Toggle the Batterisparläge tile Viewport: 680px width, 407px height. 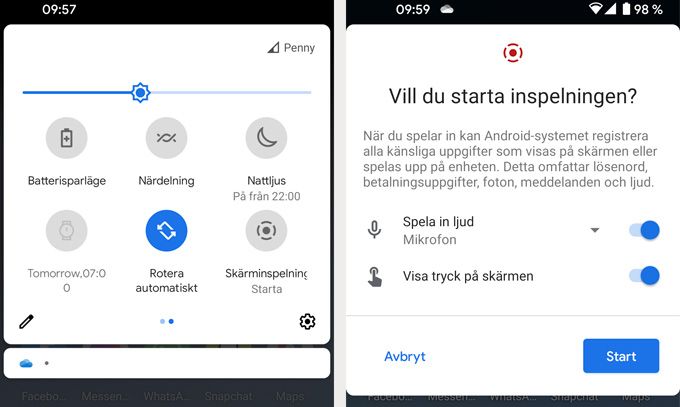[67, 138]
